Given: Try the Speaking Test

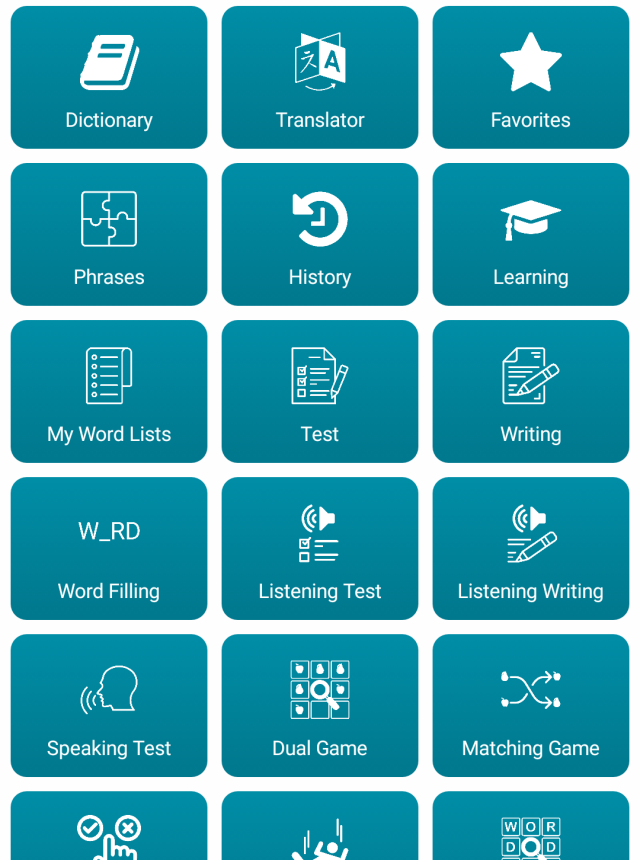Looking at the screenshot, I should [109, 706].
